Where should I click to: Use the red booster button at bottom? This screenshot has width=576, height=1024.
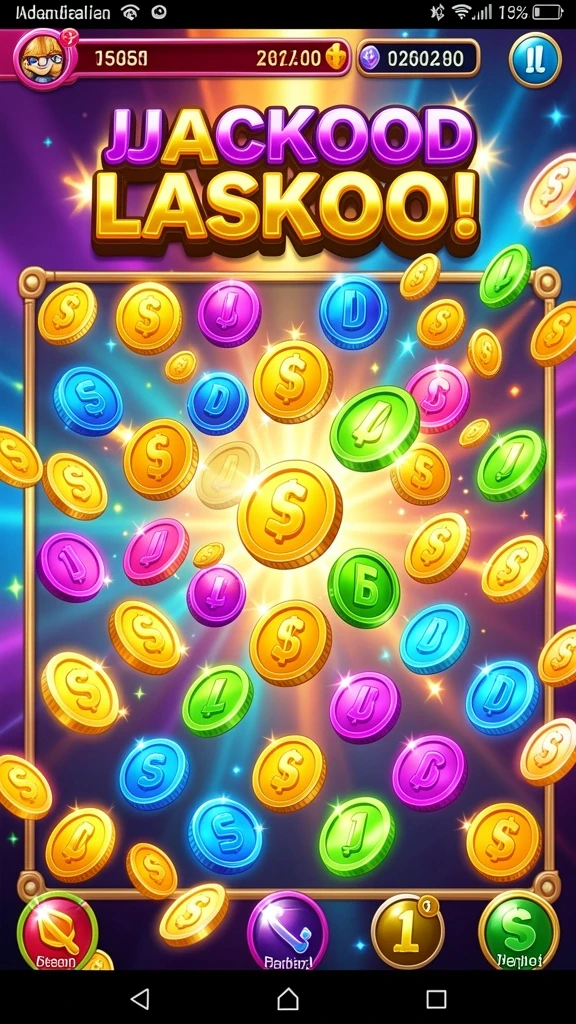pos(57,932)
